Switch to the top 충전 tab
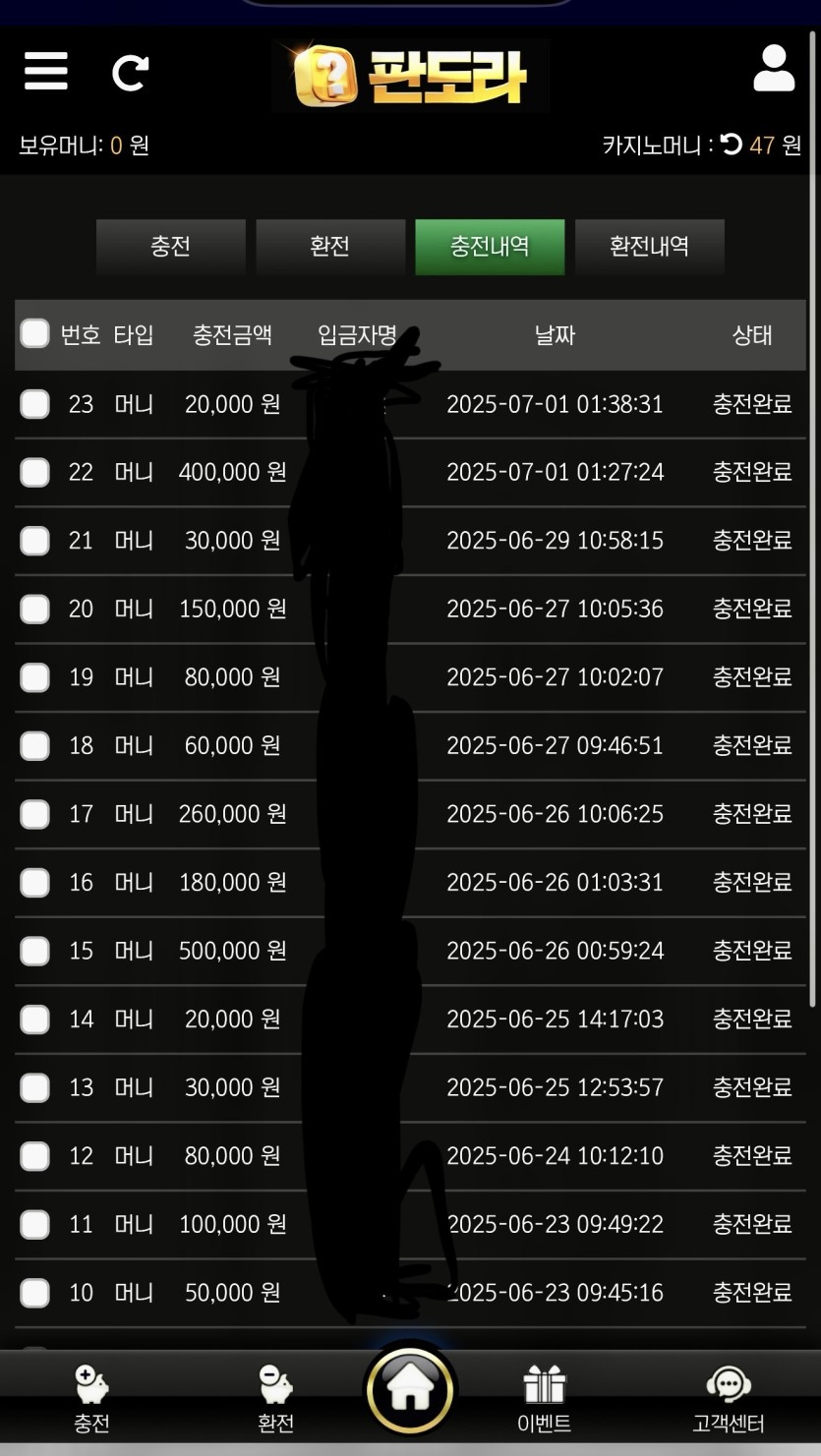 [x=171, y=246]
